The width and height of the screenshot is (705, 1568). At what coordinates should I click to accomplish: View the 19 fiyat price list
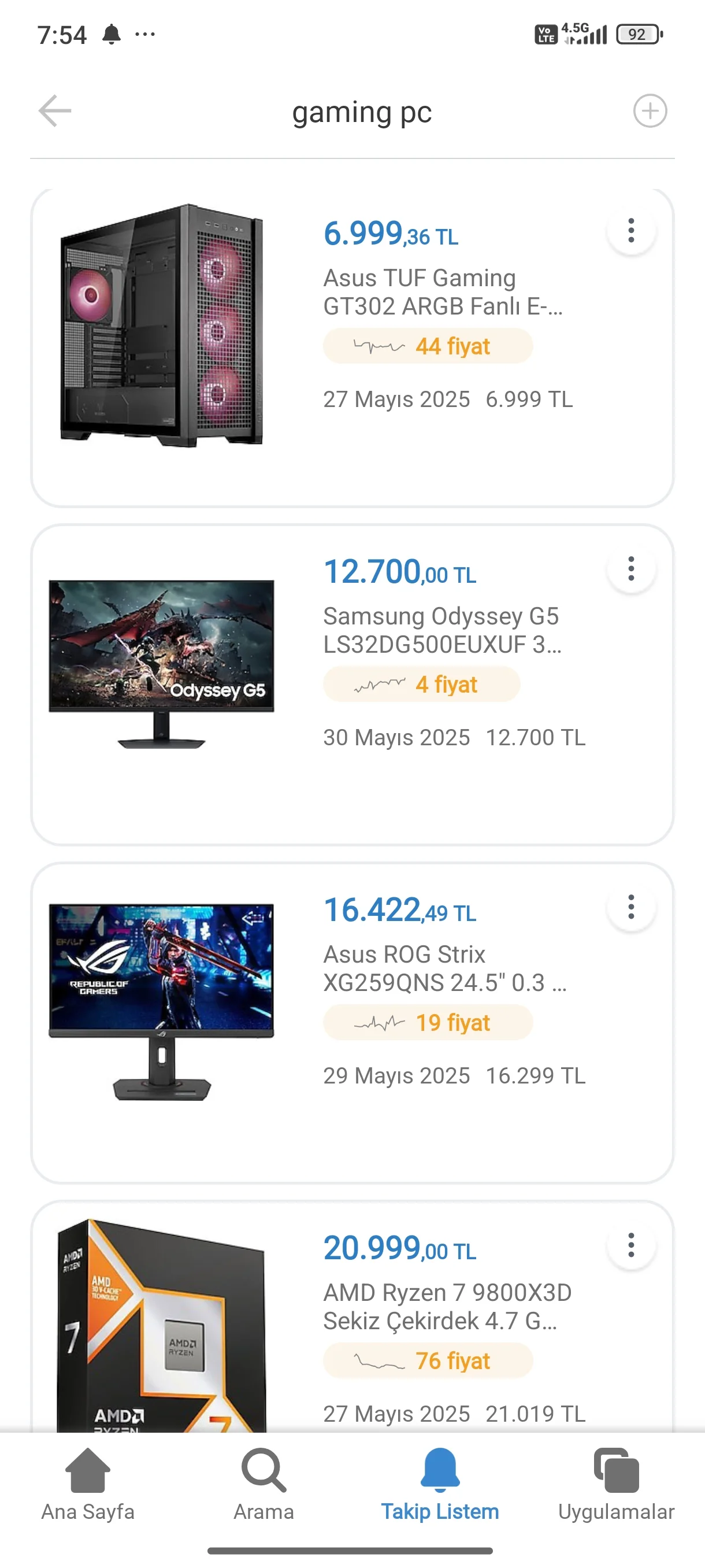pyautogui.click(x=428, y=1023)
